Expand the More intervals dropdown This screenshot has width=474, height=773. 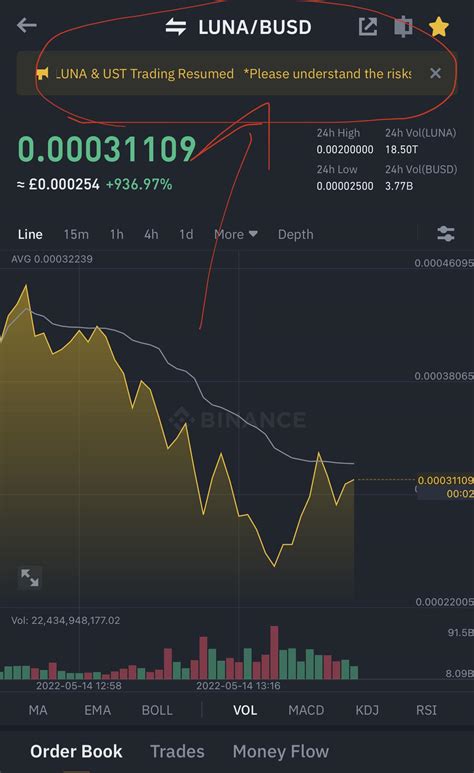pos(236,234)
